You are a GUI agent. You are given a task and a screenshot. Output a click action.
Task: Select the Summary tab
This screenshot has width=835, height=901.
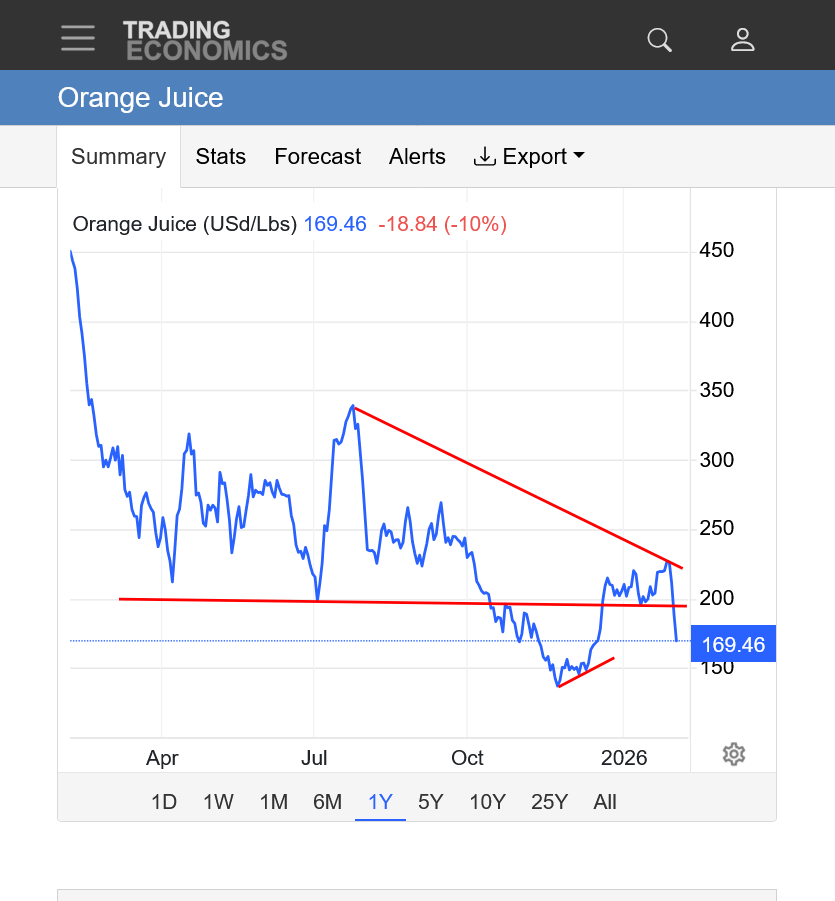(x=118, y=157)
